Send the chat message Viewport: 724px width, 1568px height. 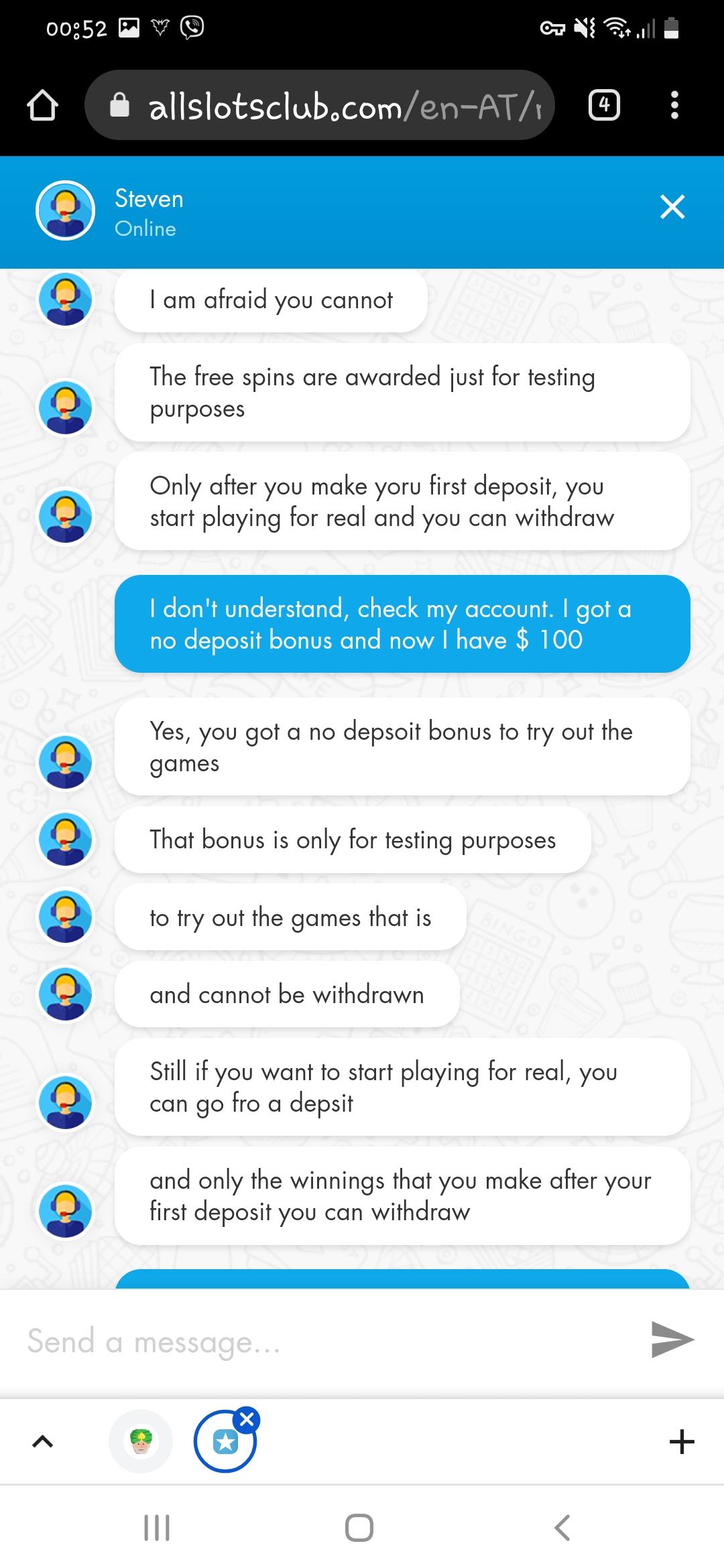click(672, 1340)
